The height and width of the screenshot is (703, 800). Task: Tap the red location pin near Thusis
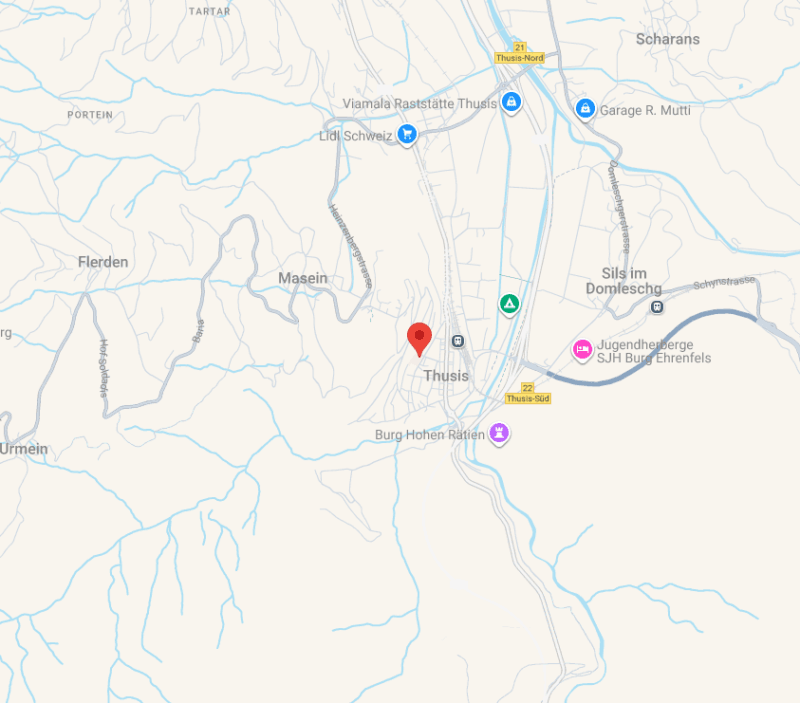point(419,338)
